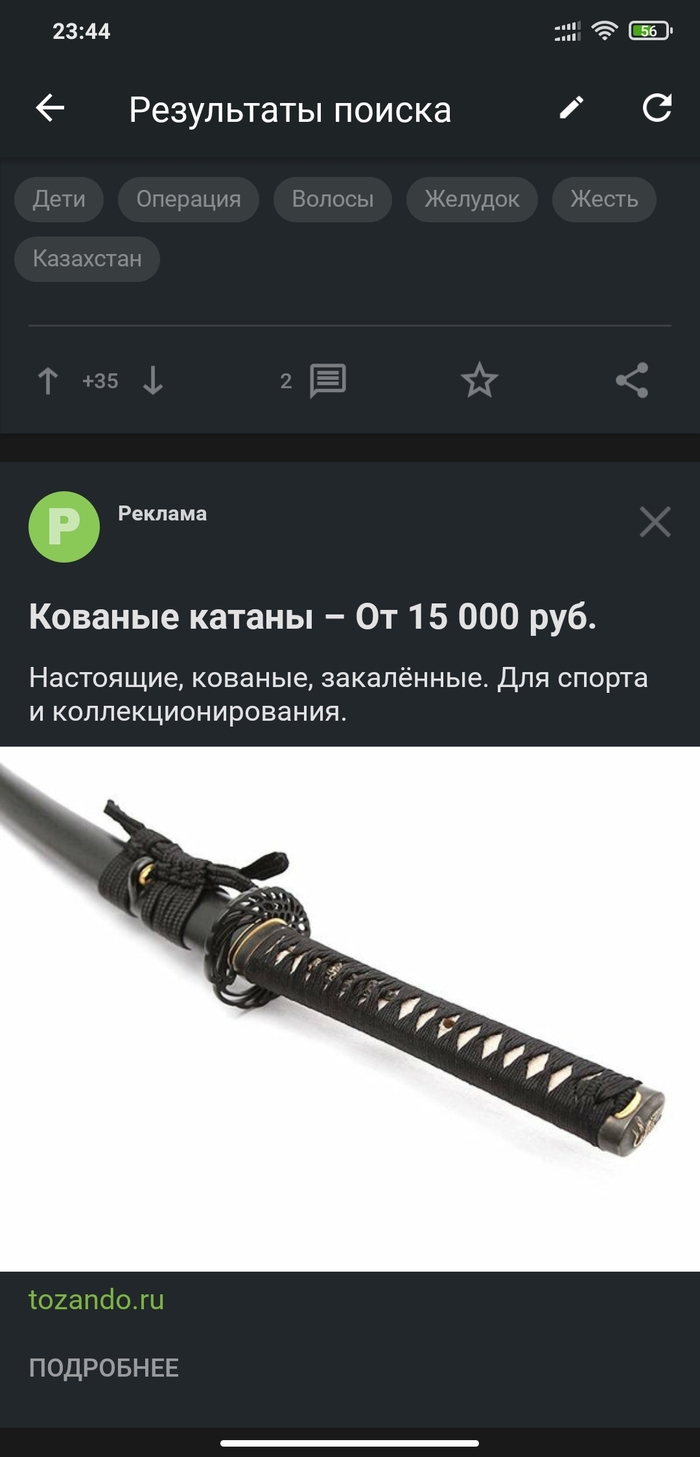
Task: Downvote the post with +35 rating
Action: tap(152, 381)
